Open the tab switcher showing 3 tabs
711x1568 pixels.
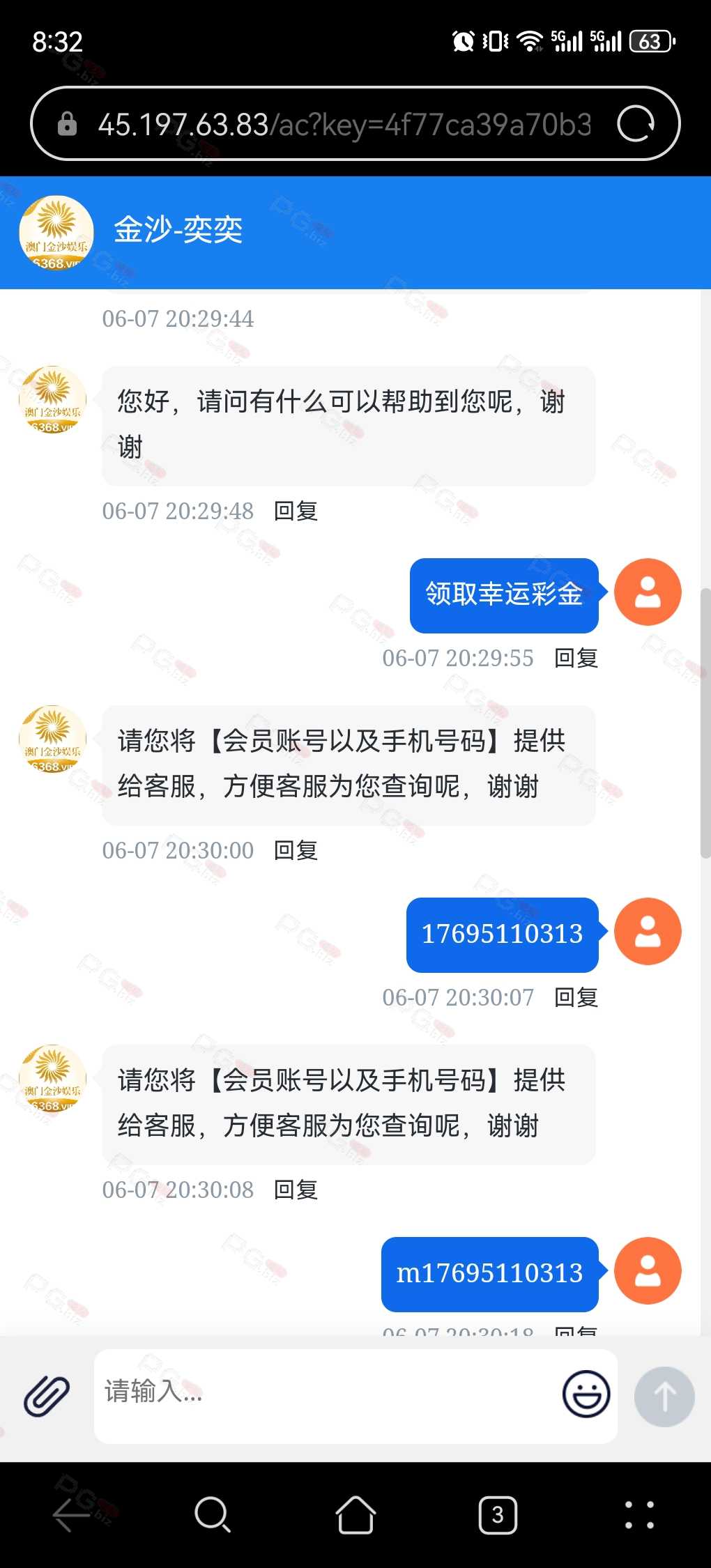pos(498,1515)
